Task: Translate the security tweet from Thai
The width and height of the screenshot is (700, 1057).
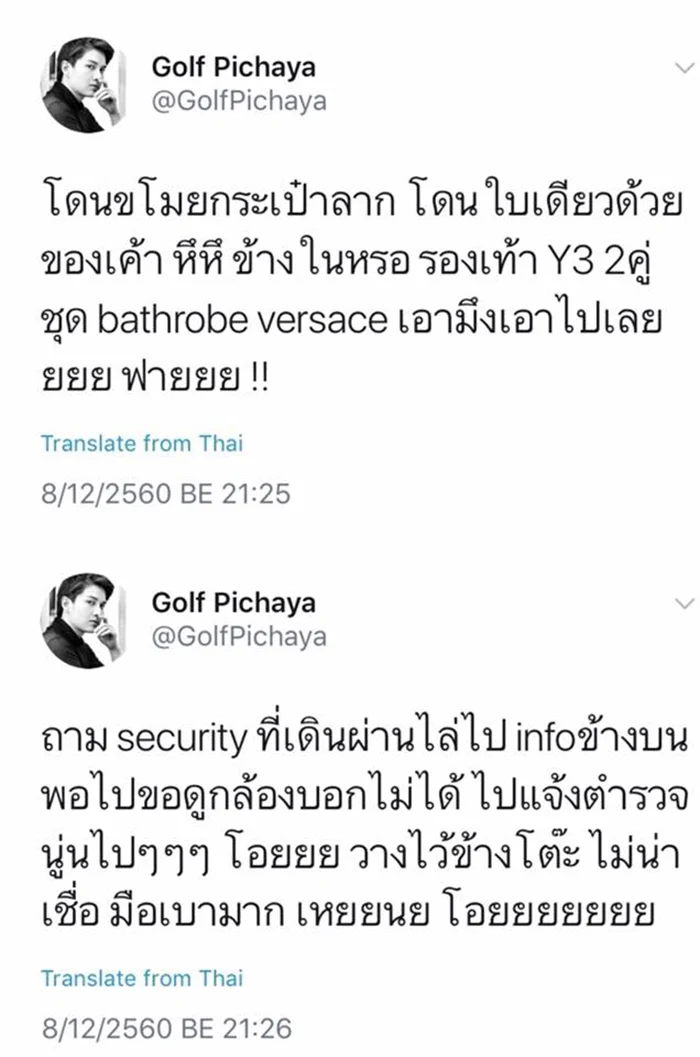Action: [x=141, y=977]
